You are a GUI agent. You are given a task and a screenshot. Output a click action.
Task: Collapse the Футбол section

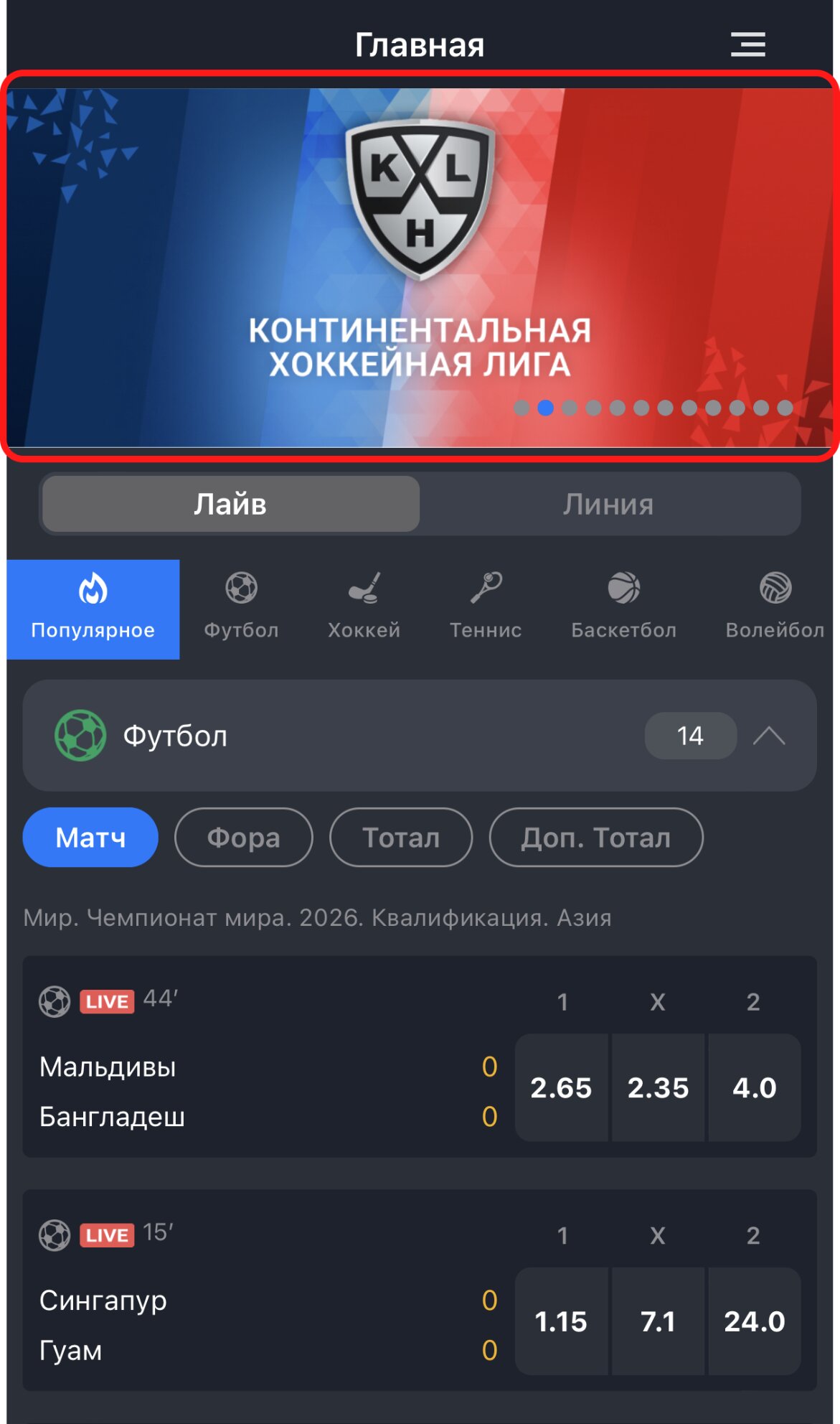click(x=769, y=736)
